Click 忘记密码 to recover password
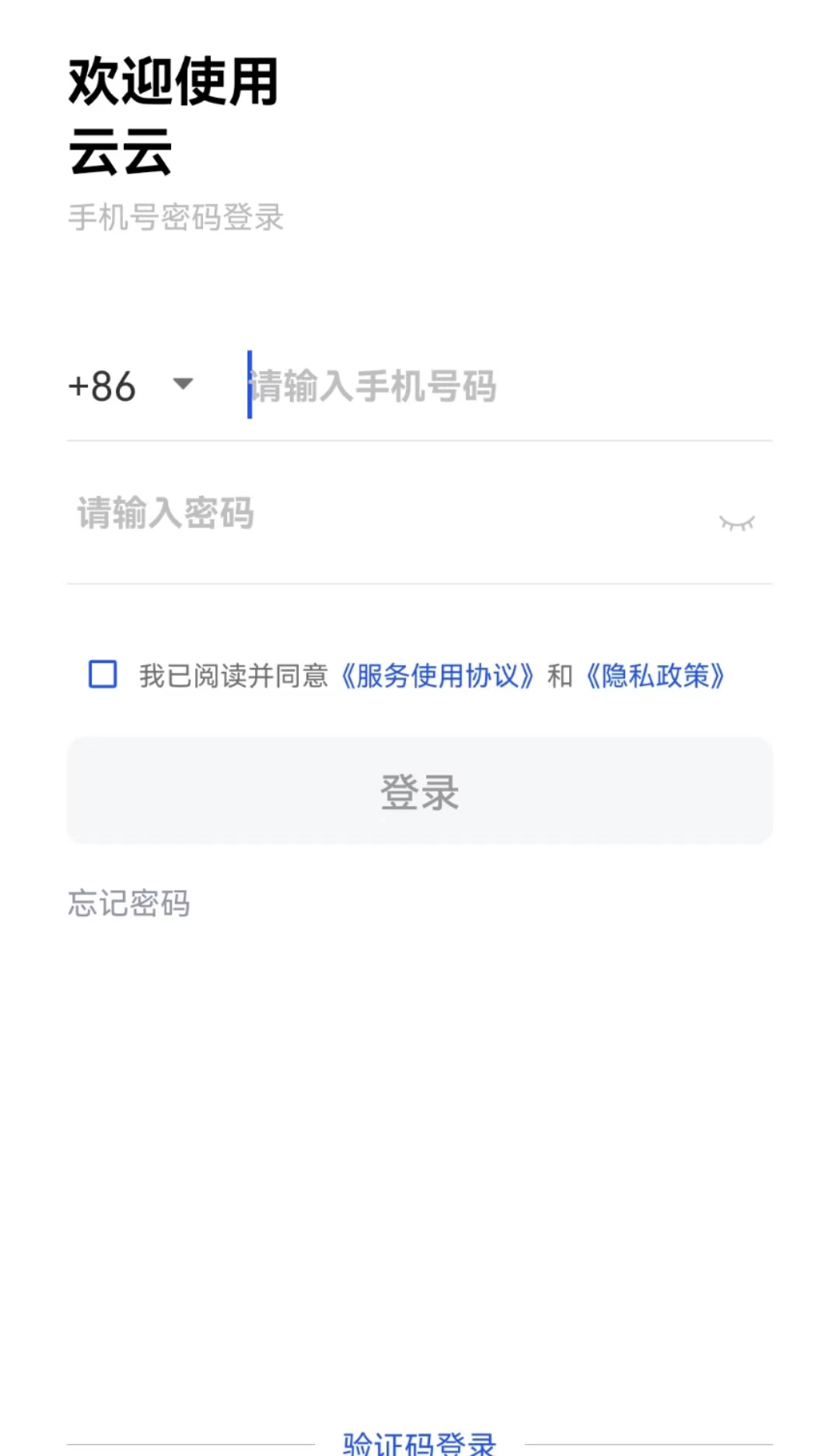Screen dimensions: 839x1456 pyautogui.click(x=129, y=903)
